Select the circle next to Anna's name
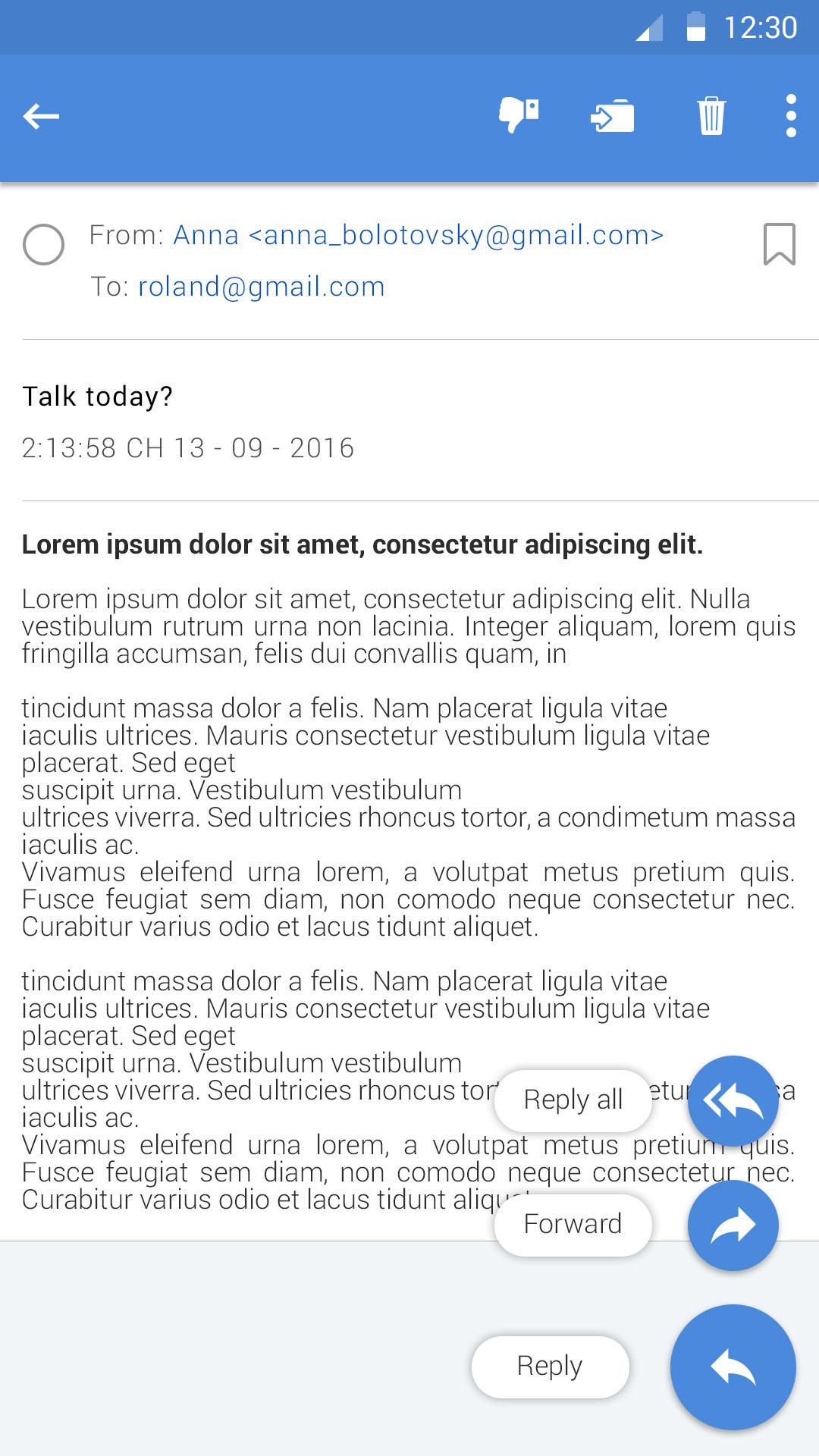 pyautogui.click(x=43, y=244)
